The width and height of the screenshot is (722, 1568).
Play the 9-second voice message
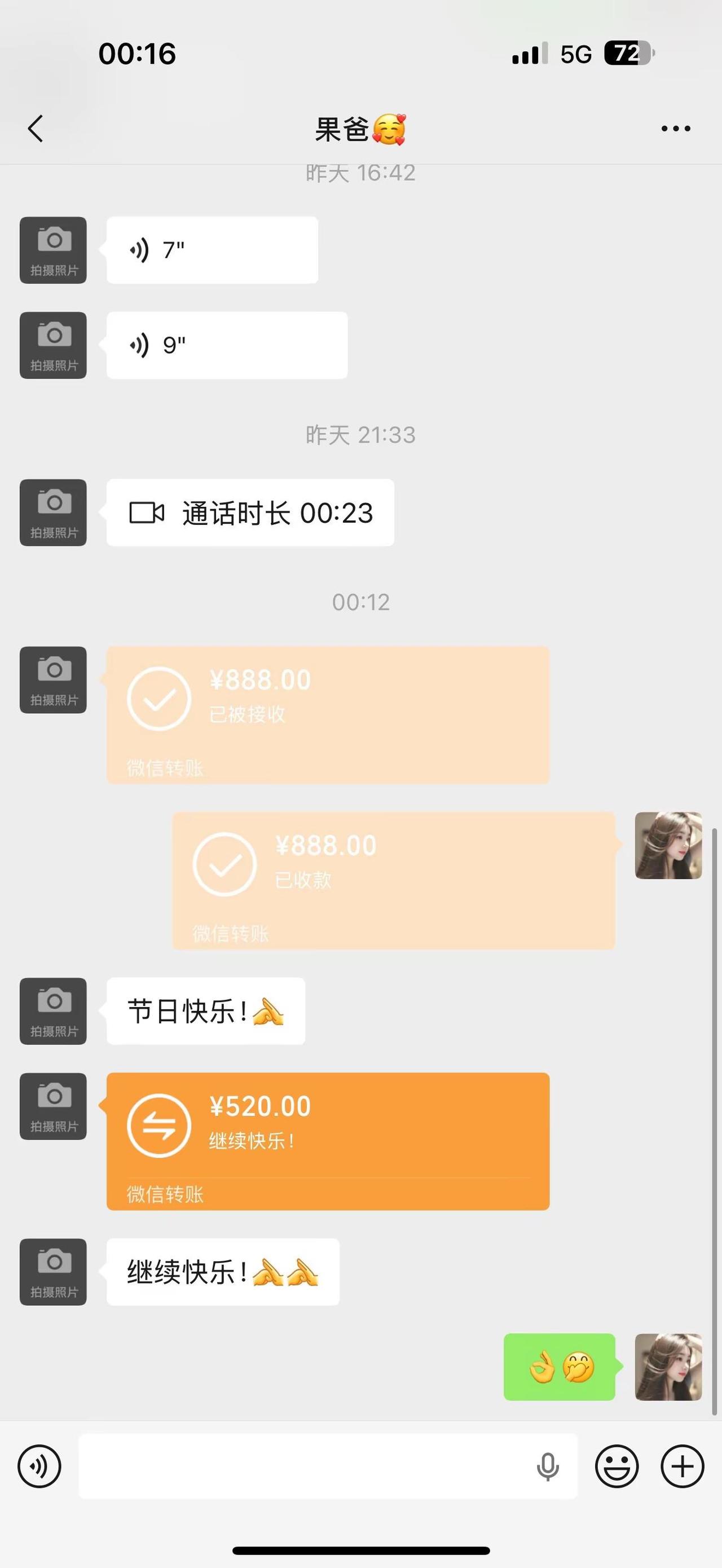click(225, 345)
